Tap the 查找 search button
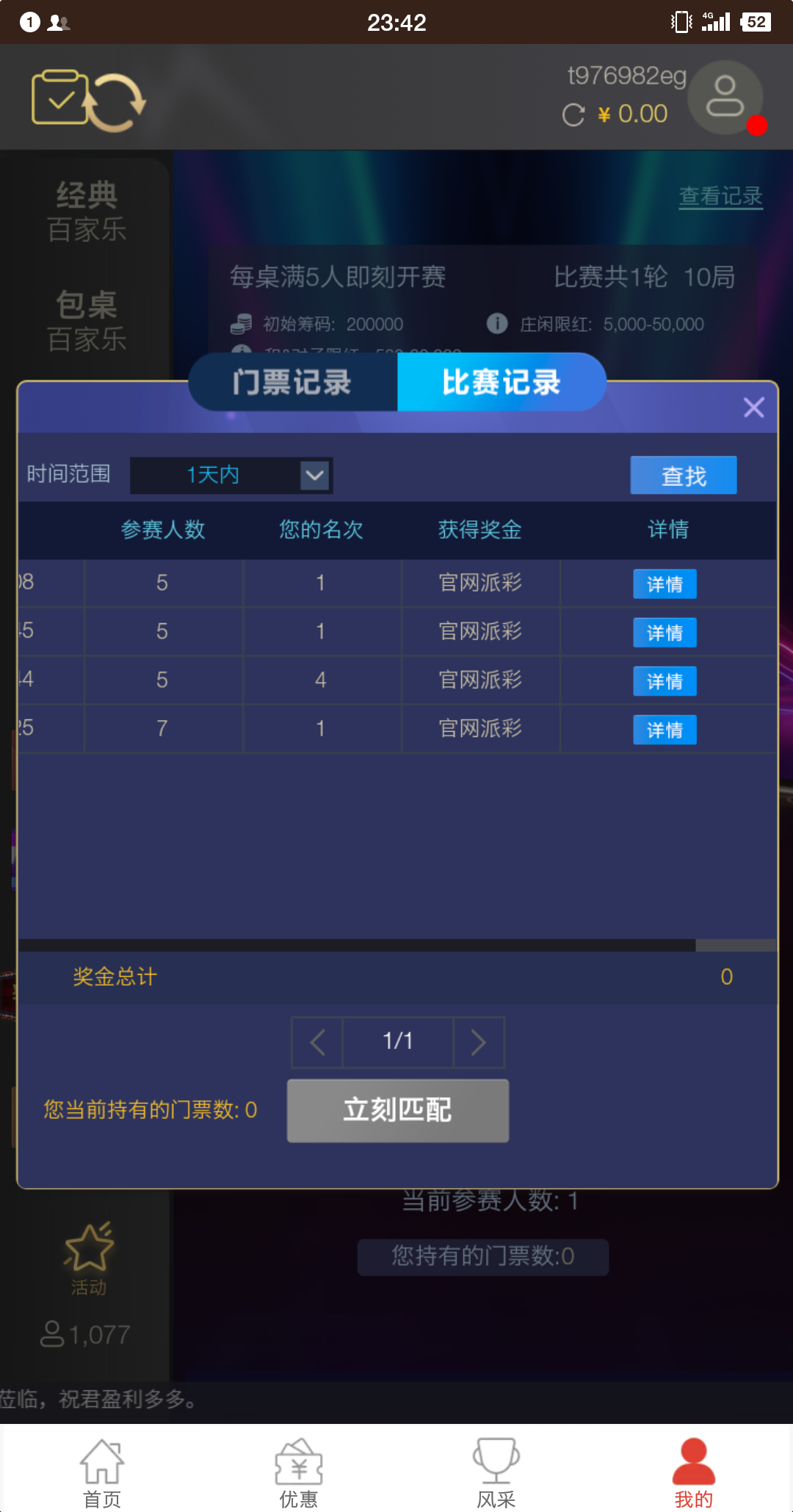793x1512 pixels. click(683, 476)
